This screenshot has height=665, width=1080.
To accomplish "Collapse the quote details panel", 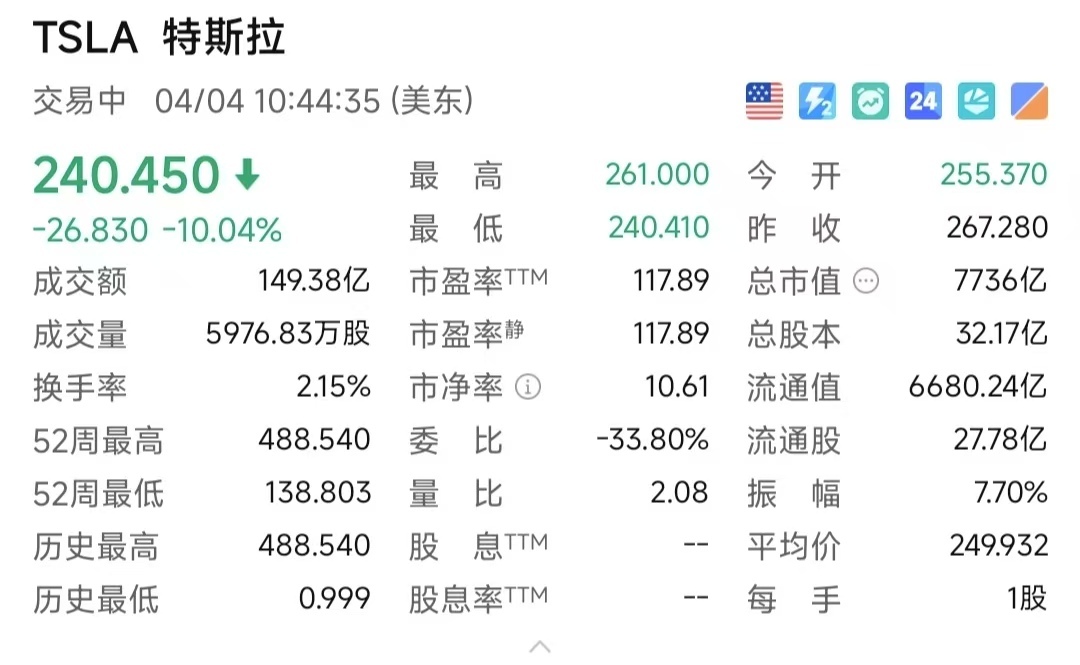I will tap(540, 646).
